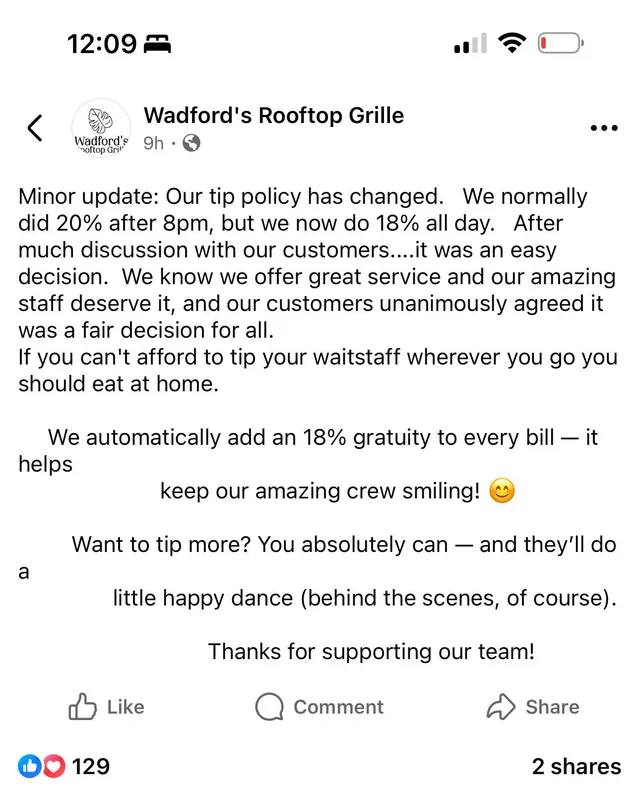Open the post's three-dot overflow menu

point(604,129)
